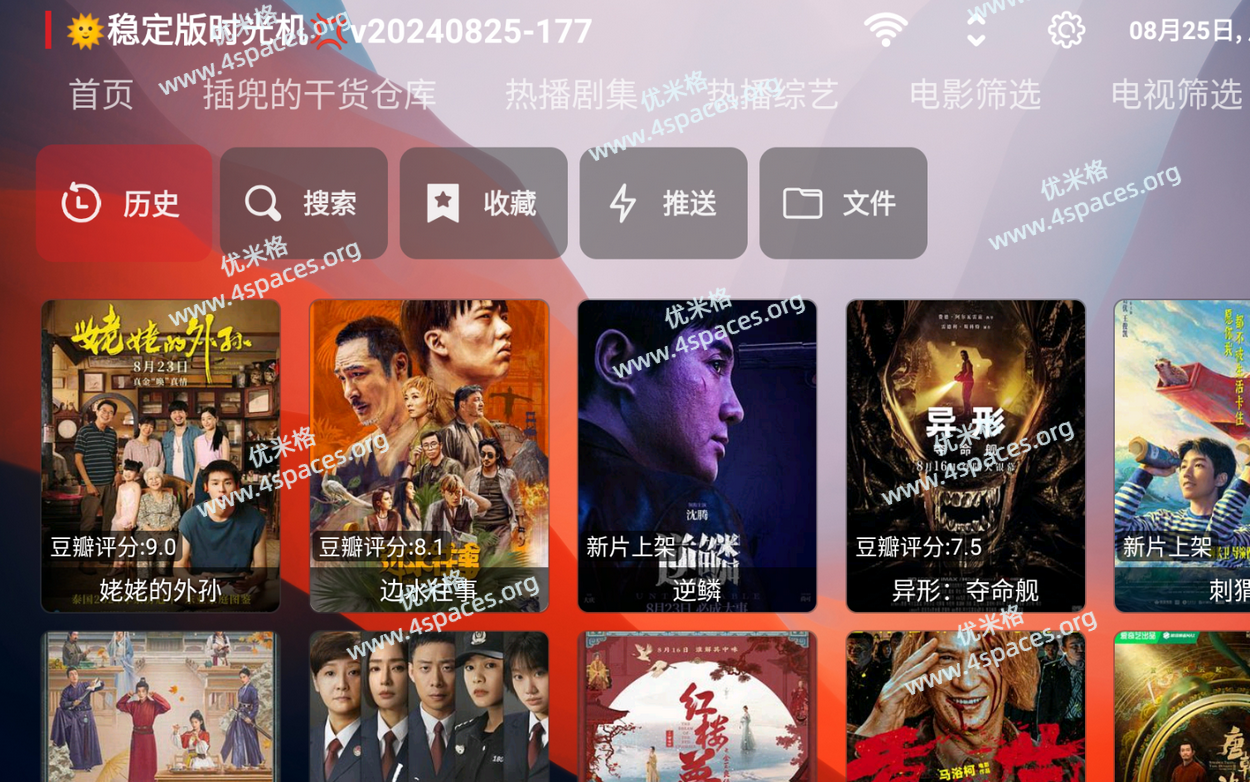Screen dimensions: 1250x782
Task: View the 异形：夺命舰 movie card
Action: pyautogui.click(x=966, y=455)
